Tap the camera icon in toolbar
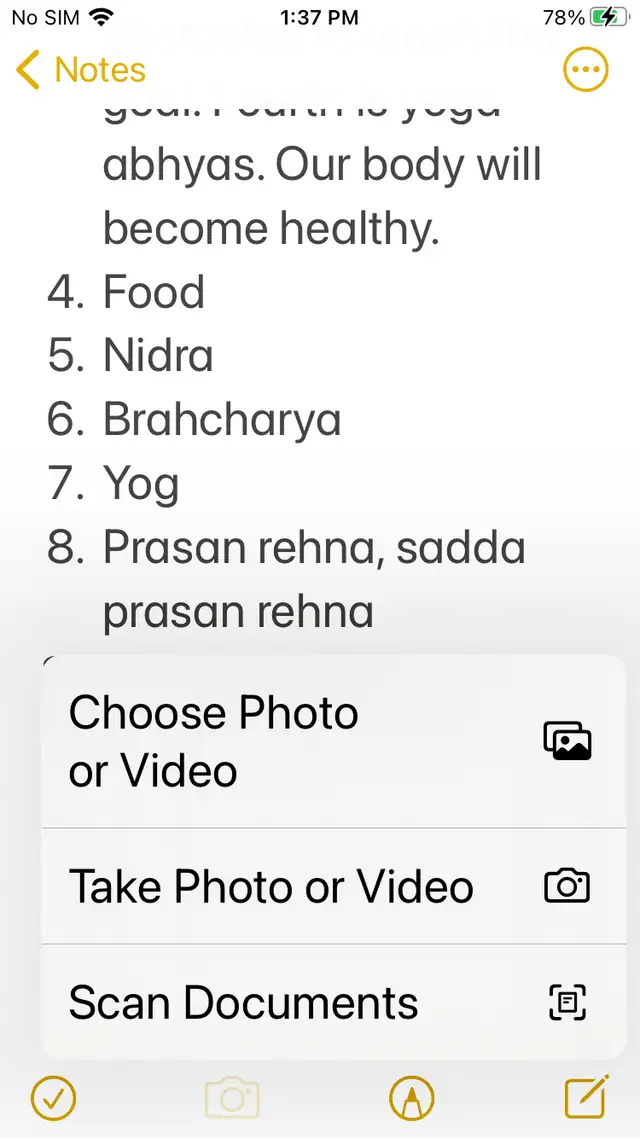The image size is (640, 1138). pyautogui.click(x=232, y=1097)
